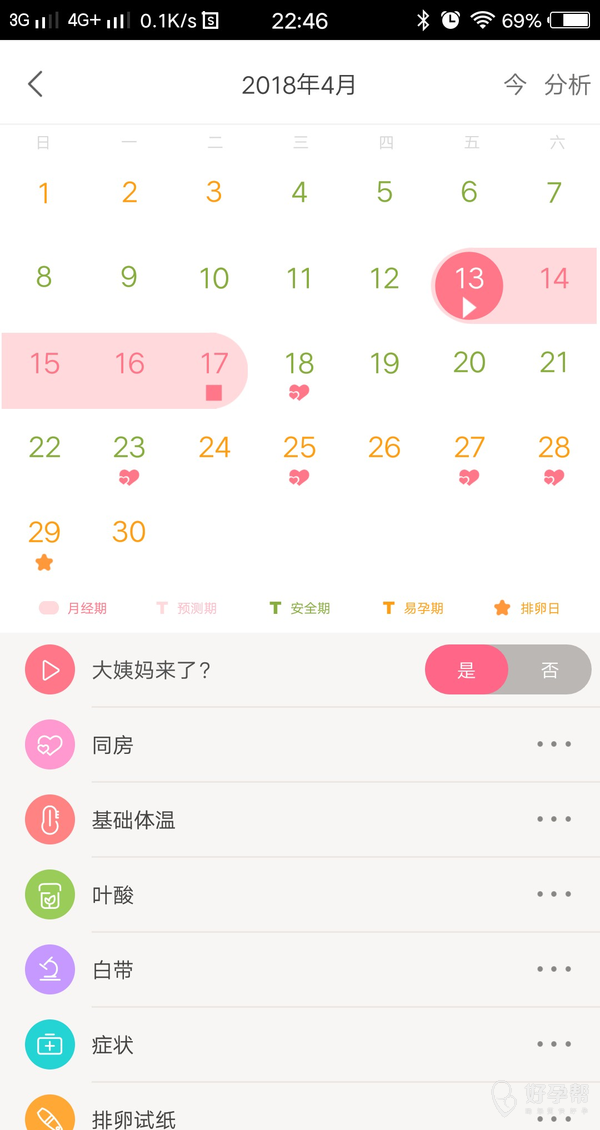Image resolution: width=600 pixels, height=1130 pixels.
Task: Pick April 5 in the calendar
Action: point(385,192)
